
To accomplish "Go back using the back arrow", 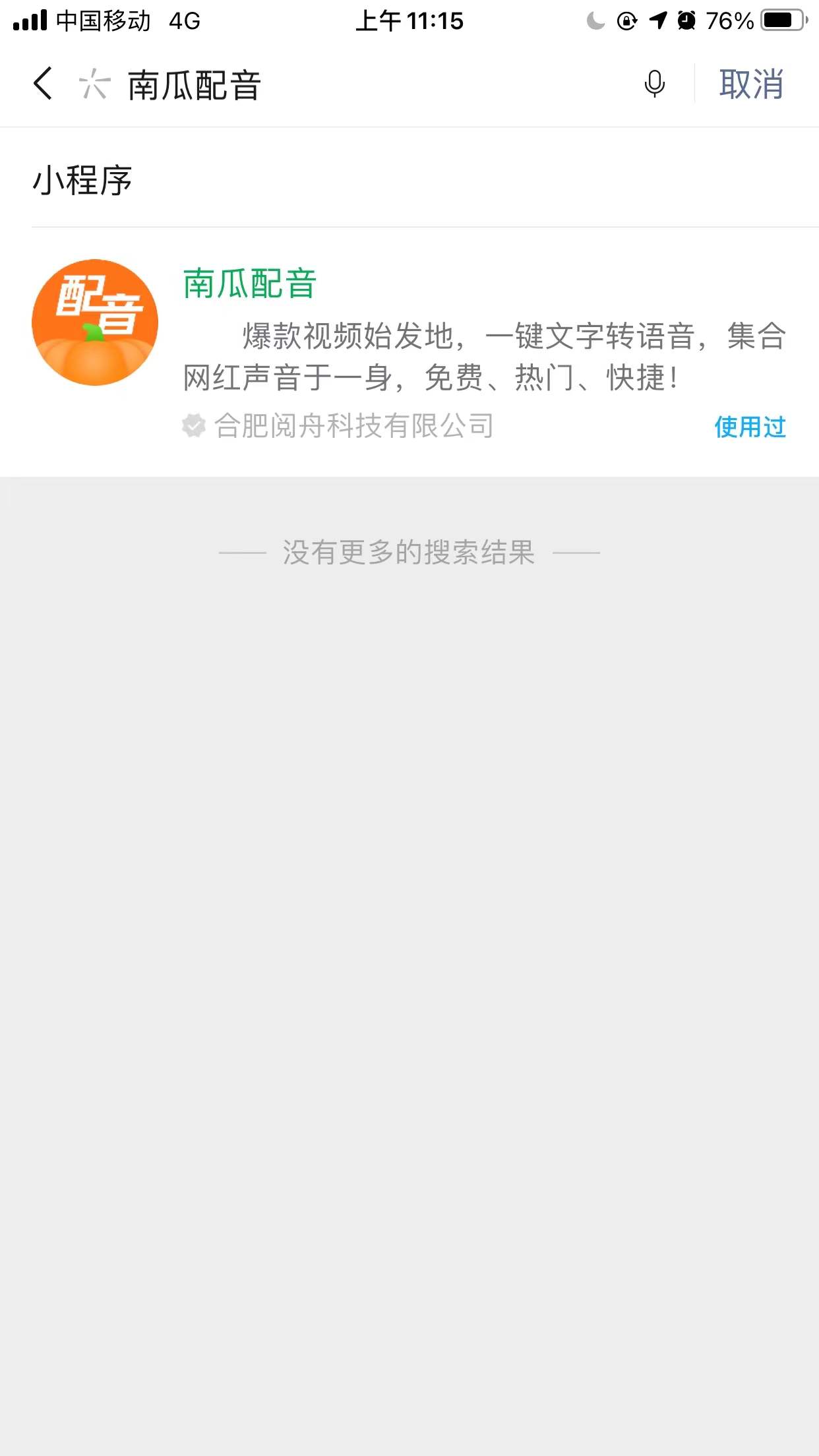I will coord(44,84).
